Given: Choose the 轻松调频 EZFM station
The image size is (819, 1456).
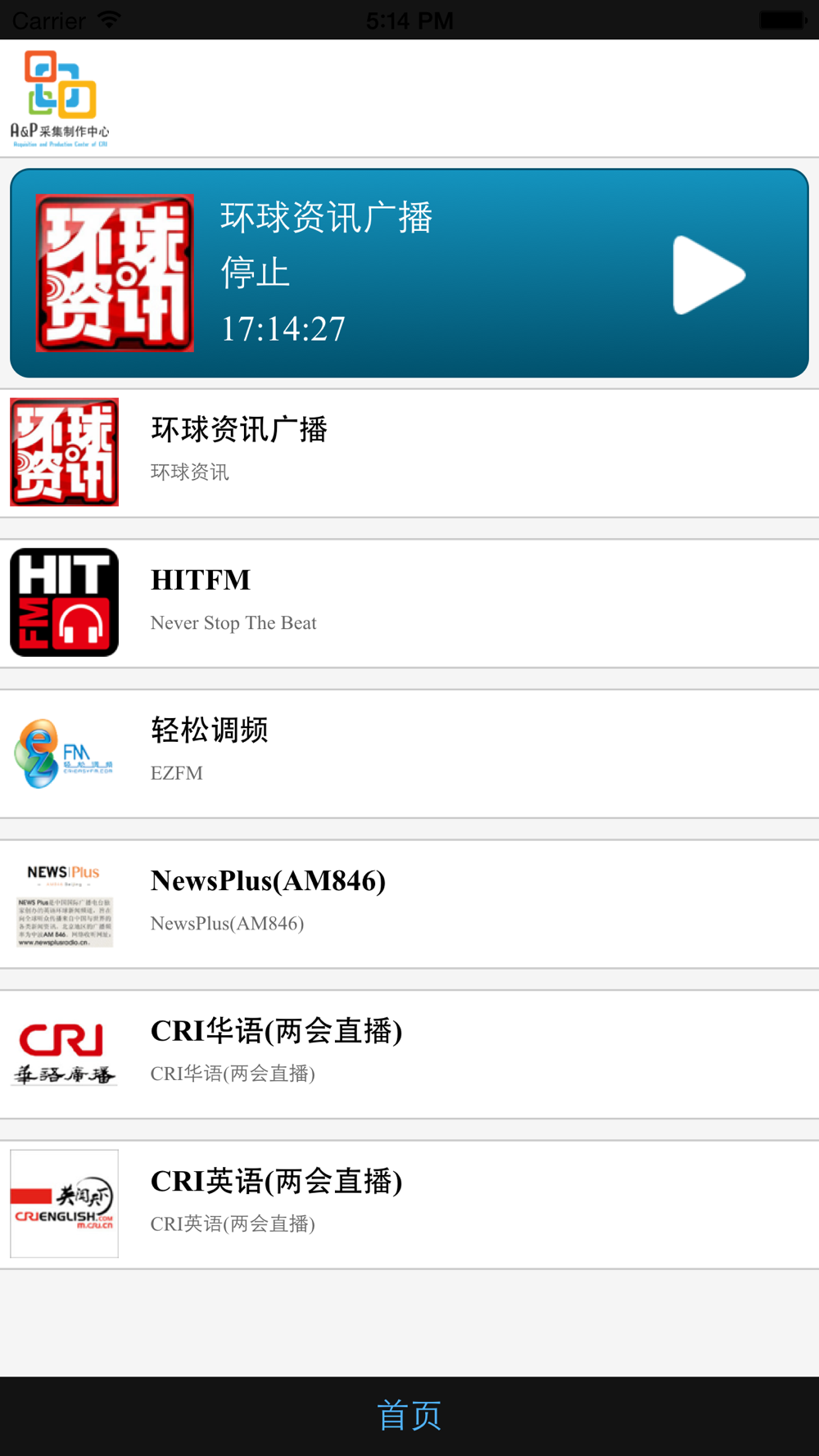Looking at the screenshot, I should (x=409, y=753).
